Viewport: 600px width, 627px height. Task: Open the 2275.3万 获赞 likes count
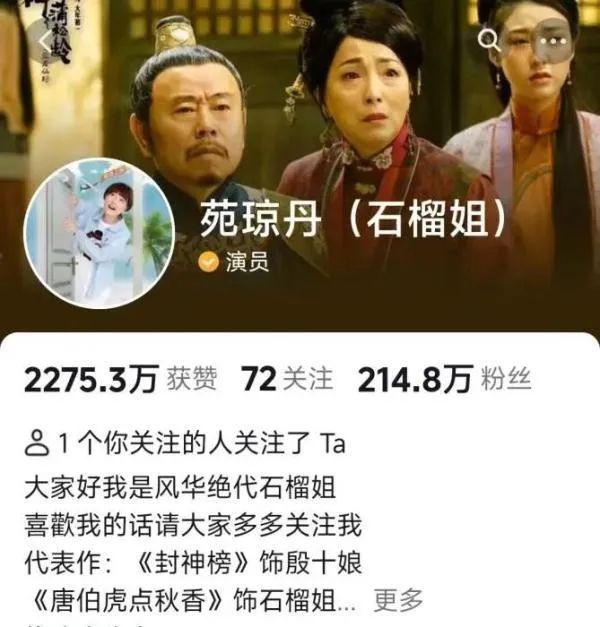121,379
